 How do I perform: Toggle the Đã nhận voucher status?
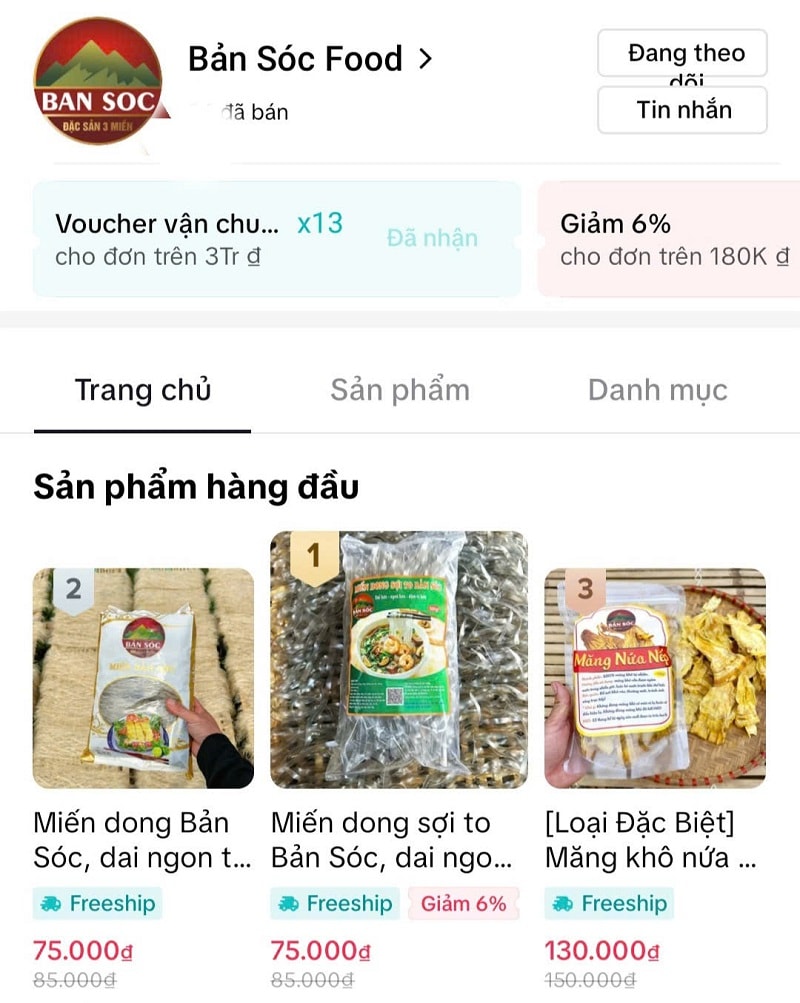click(434, 237)
